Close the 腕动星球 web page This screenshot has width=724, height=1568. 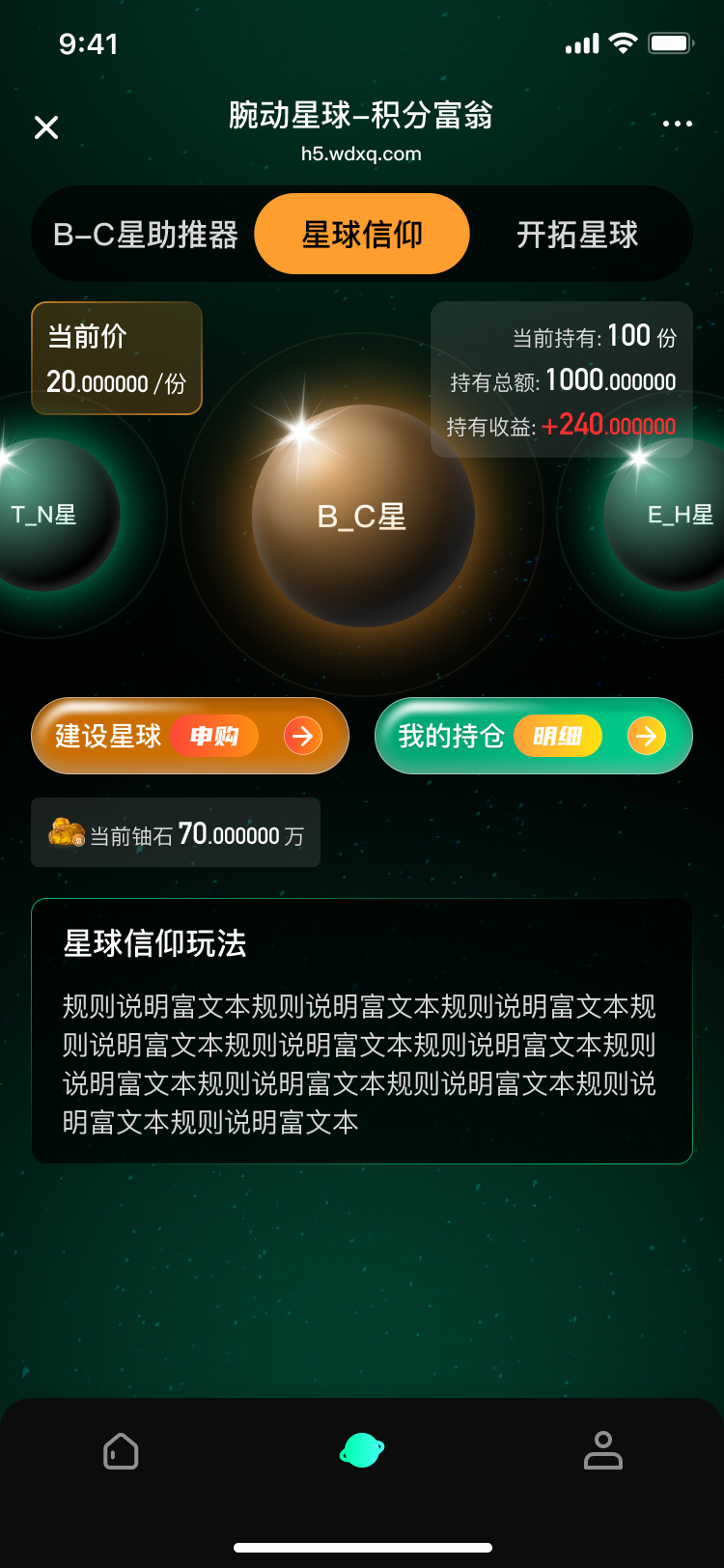click(46, 127)
